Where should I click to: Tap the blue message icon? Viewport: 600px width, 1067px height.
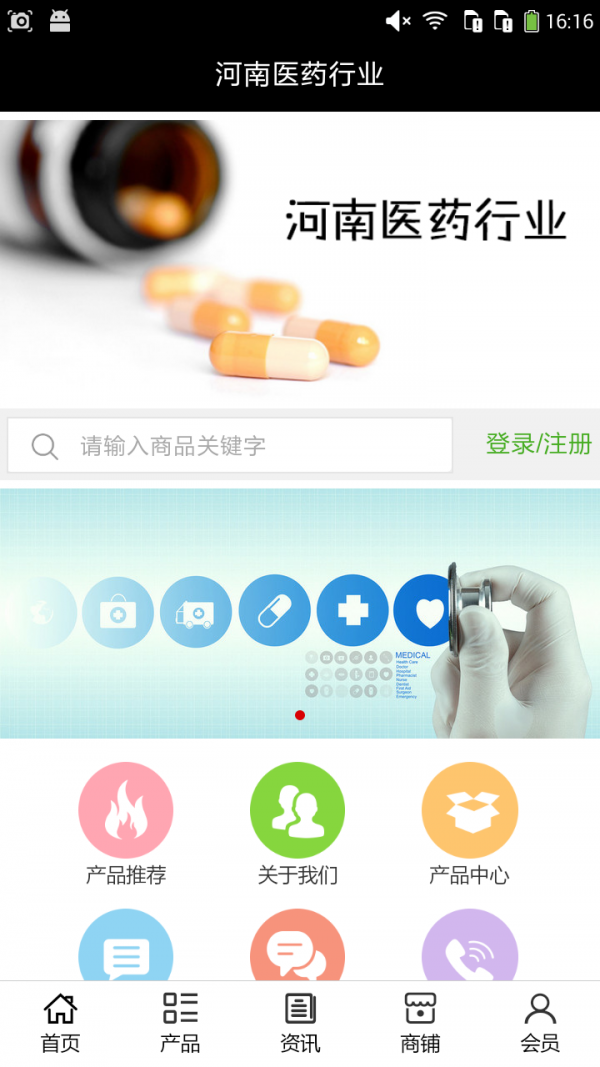(126, 948)
